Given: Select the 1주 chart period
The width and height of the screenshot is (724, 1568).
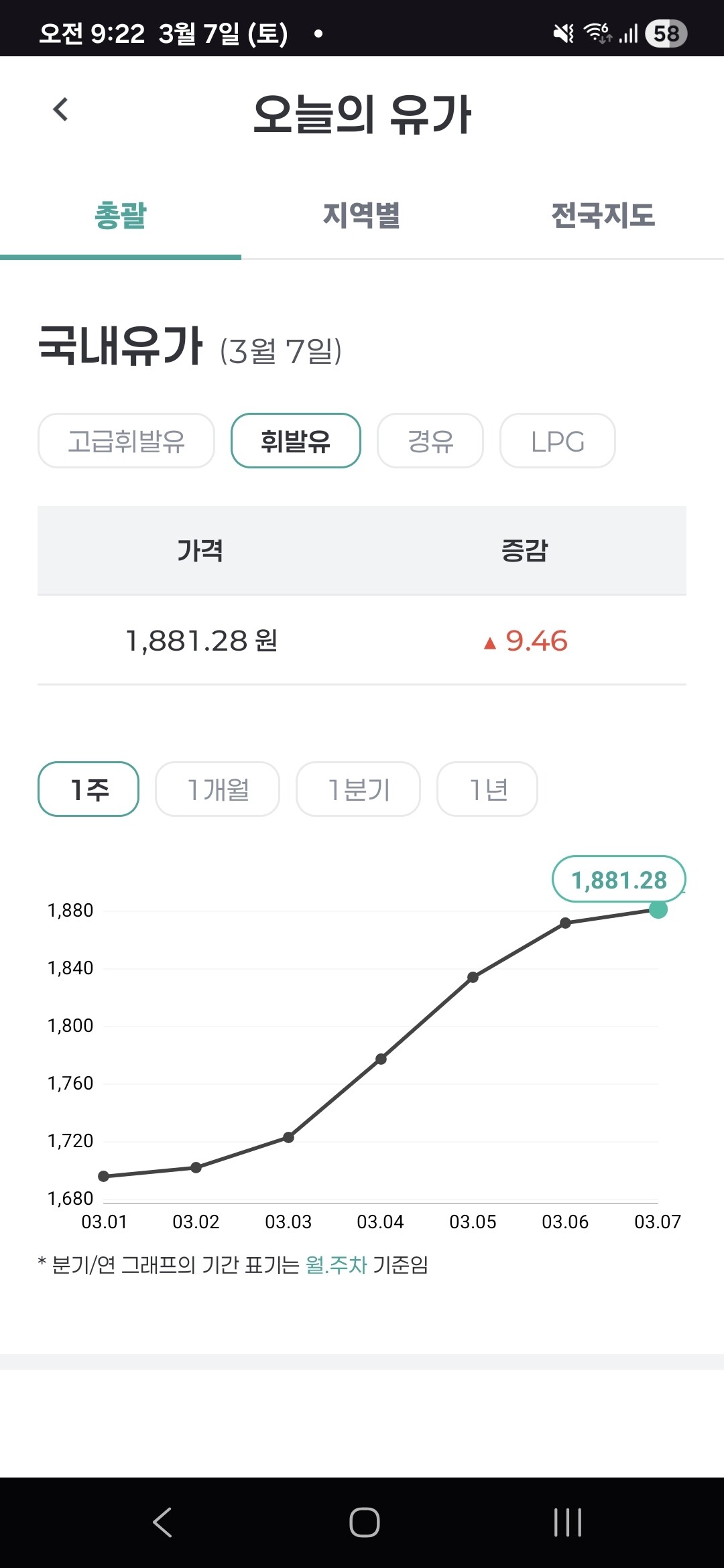Looking at the screenshot, I should click(x=88, y=789).
